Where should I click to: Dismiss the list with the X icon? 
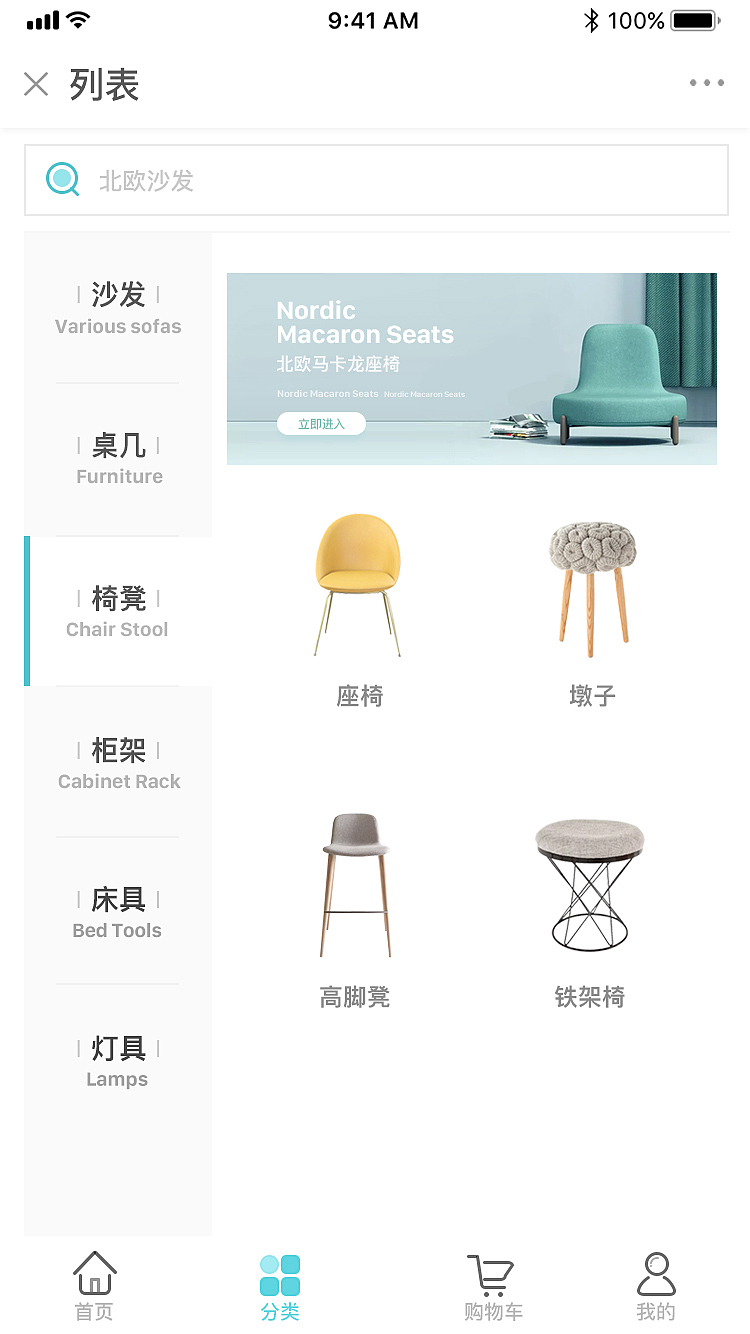click(x=36, y=84)
